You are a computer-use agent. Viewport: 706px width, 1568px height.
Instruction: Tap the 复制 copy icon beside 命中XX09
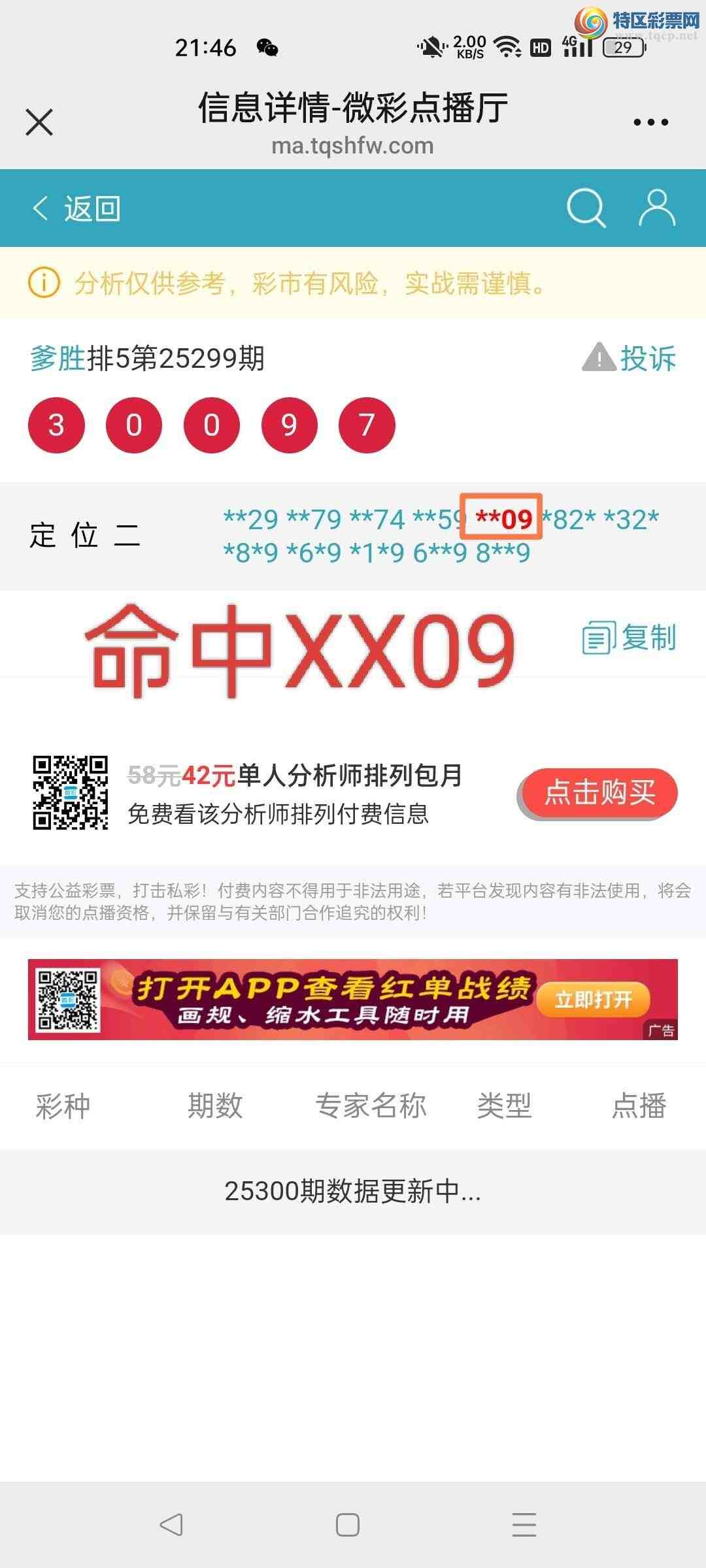coord(599,637)
